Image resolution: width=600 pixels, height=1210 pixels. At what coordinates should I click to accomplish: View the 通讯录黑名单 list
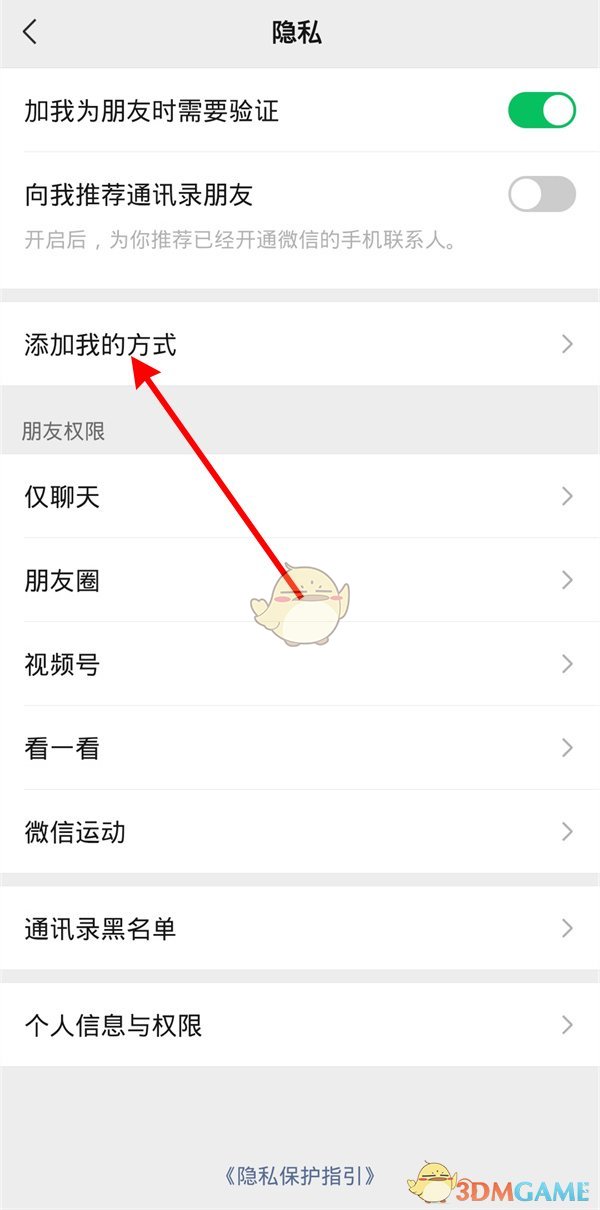tap(300, 929)
